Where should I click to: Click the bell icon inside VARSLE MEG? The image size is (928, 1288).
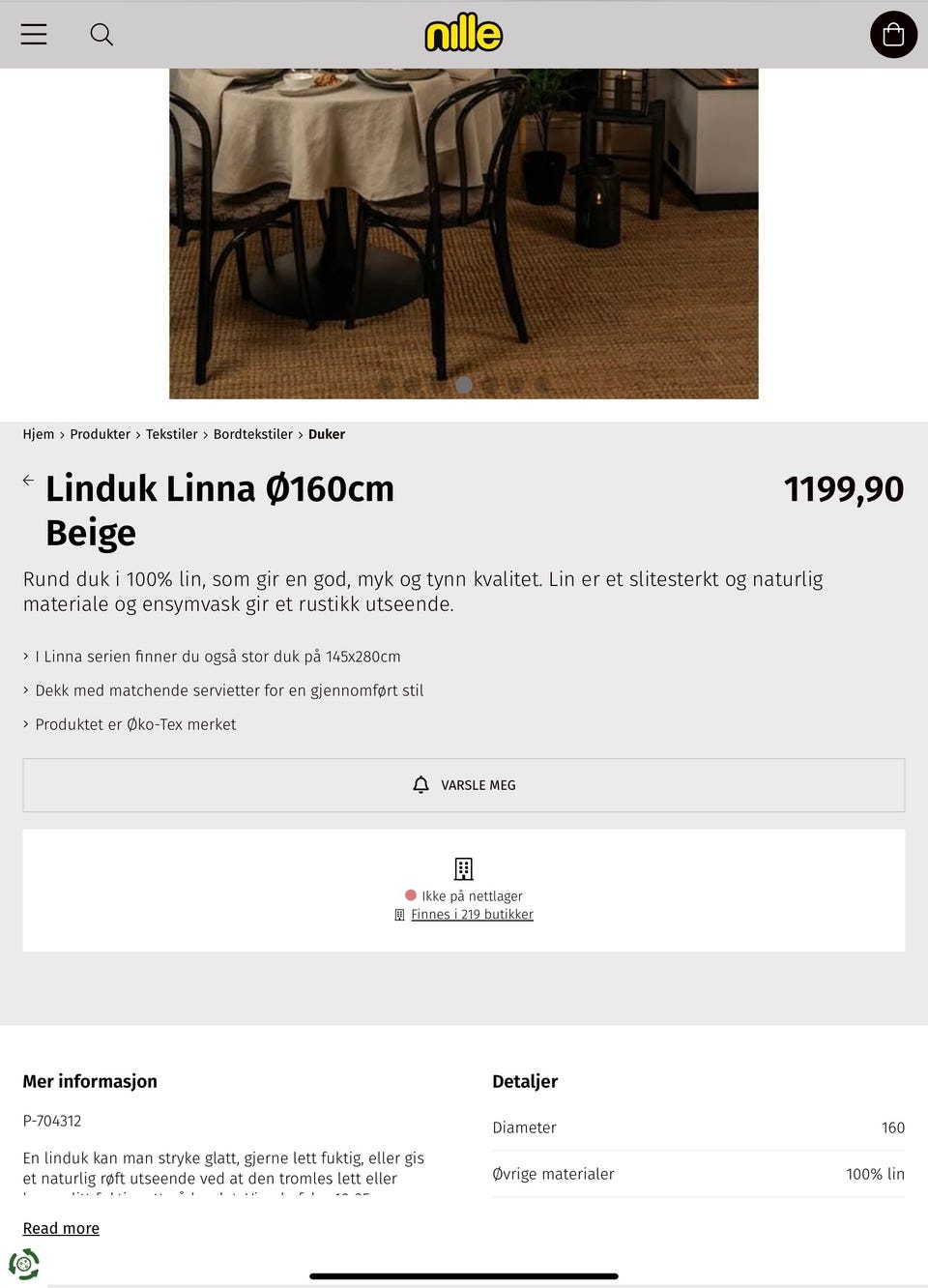coord(421,784)
